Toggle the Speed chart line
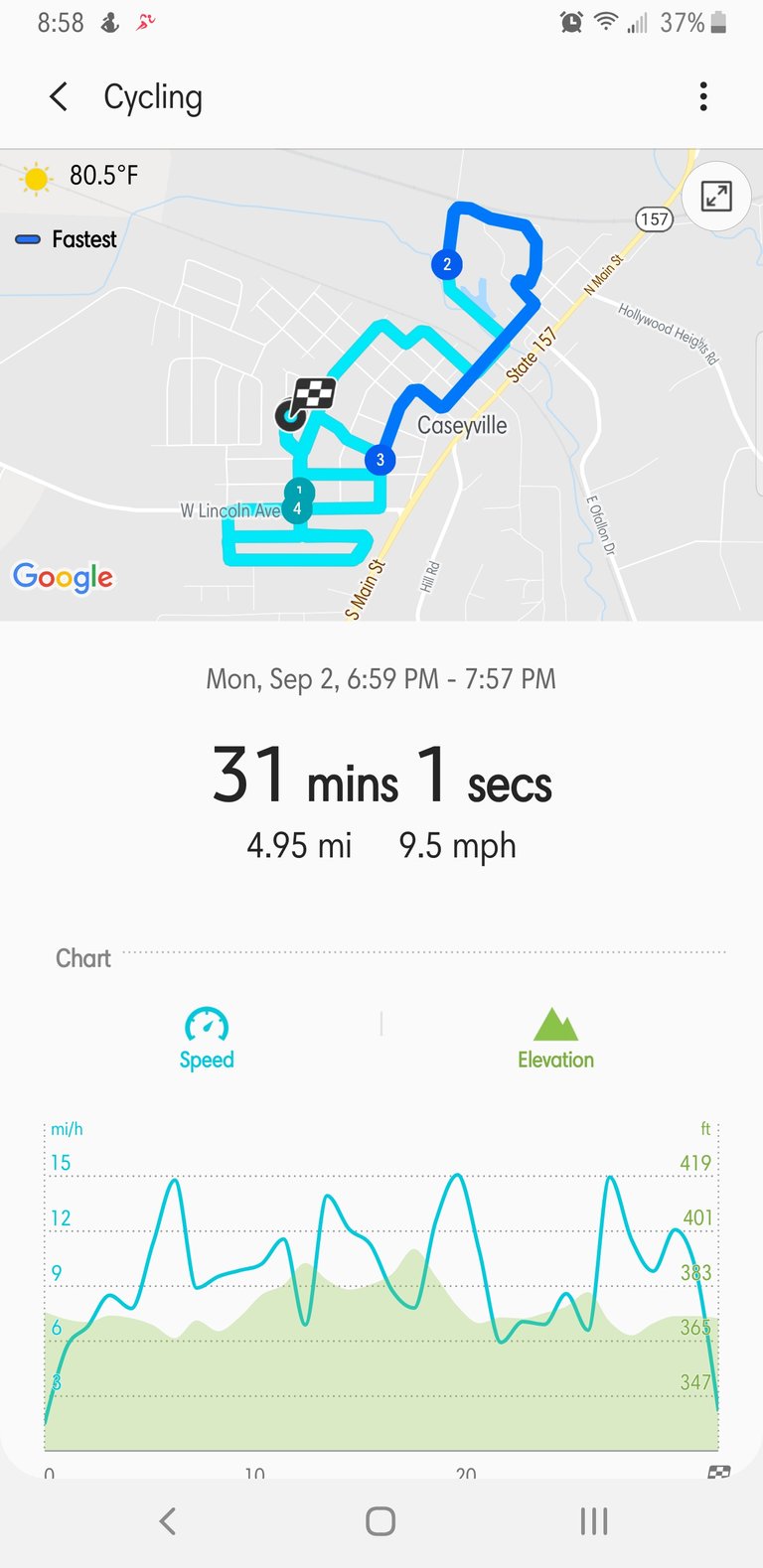The height and width of the screenshot is (1568, 763). (207, 1039)
